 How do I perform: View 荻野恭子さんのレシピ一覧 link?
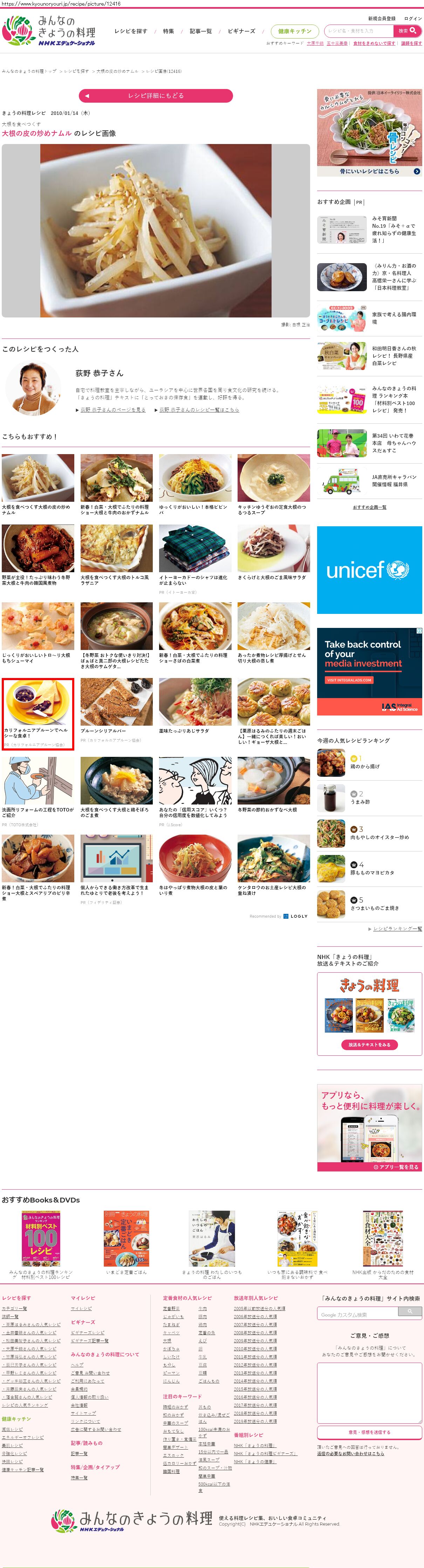pyautogui.click(x=199, y=410)
